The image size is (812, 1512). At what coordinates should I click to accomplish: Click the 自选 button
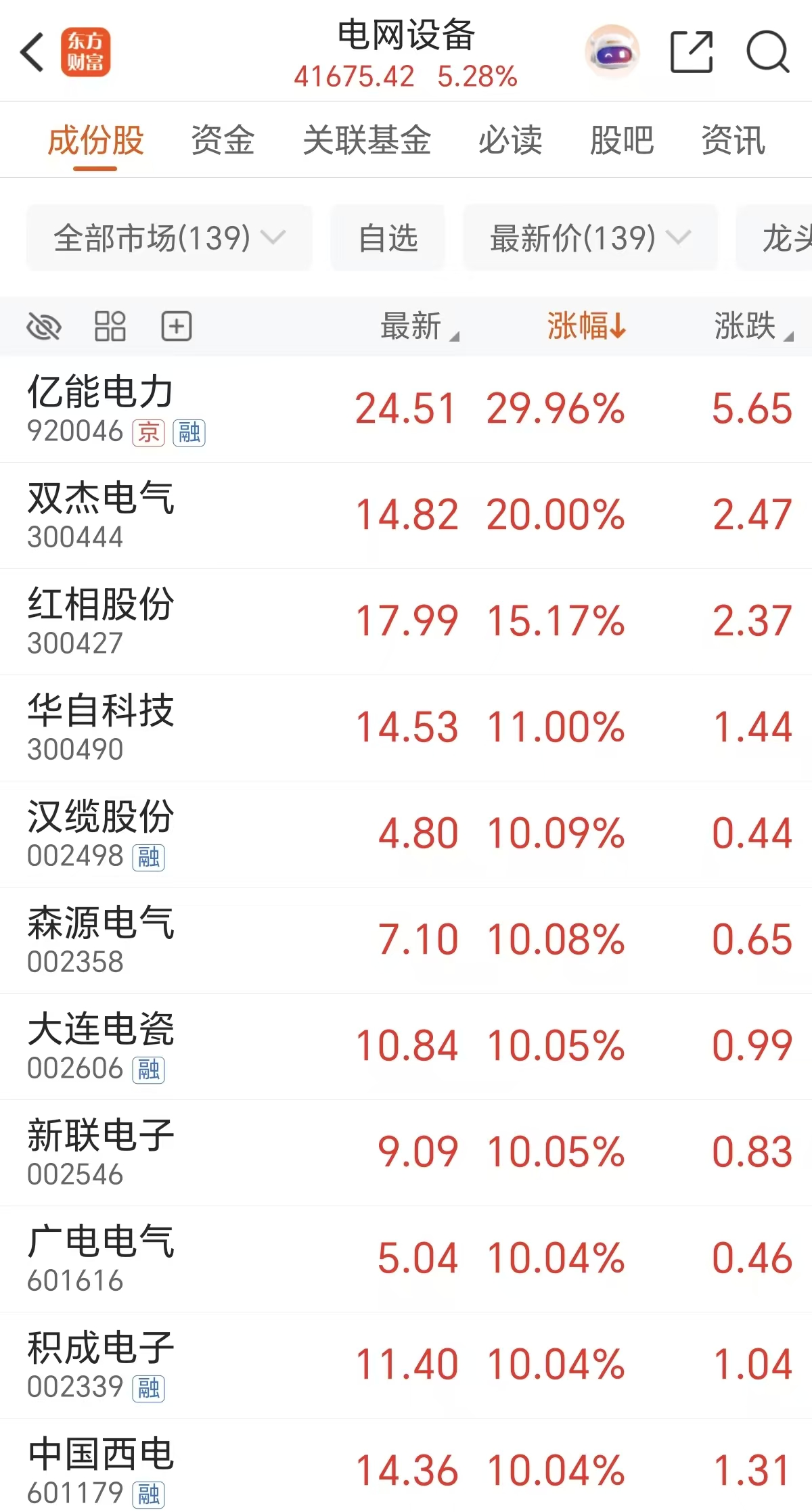tap(387, 238)
